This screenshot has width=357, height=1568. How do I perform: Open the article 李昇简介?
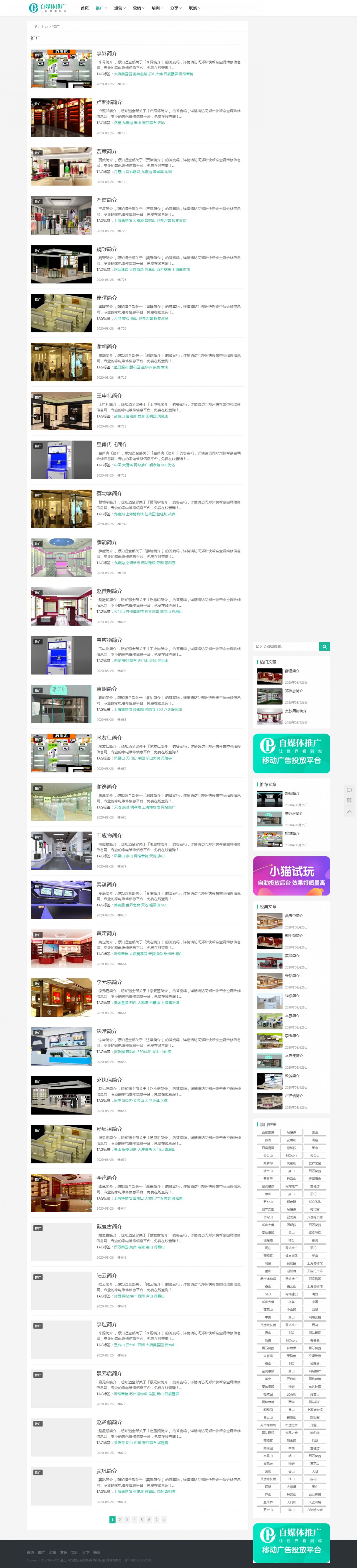point(107,54)
